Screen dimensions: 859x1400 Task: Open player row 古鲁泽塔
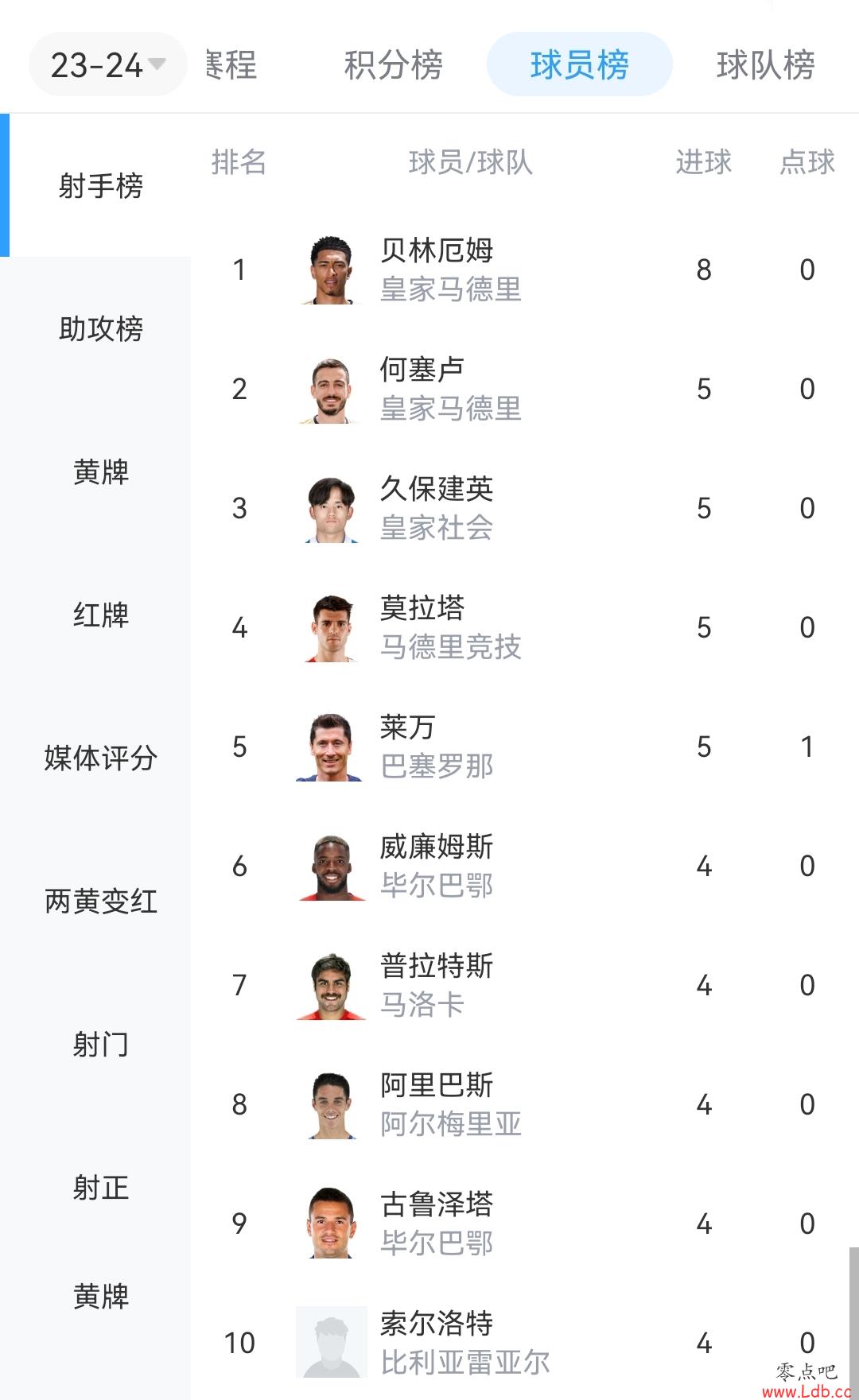pyautogui.click(x=525, y=1224)
